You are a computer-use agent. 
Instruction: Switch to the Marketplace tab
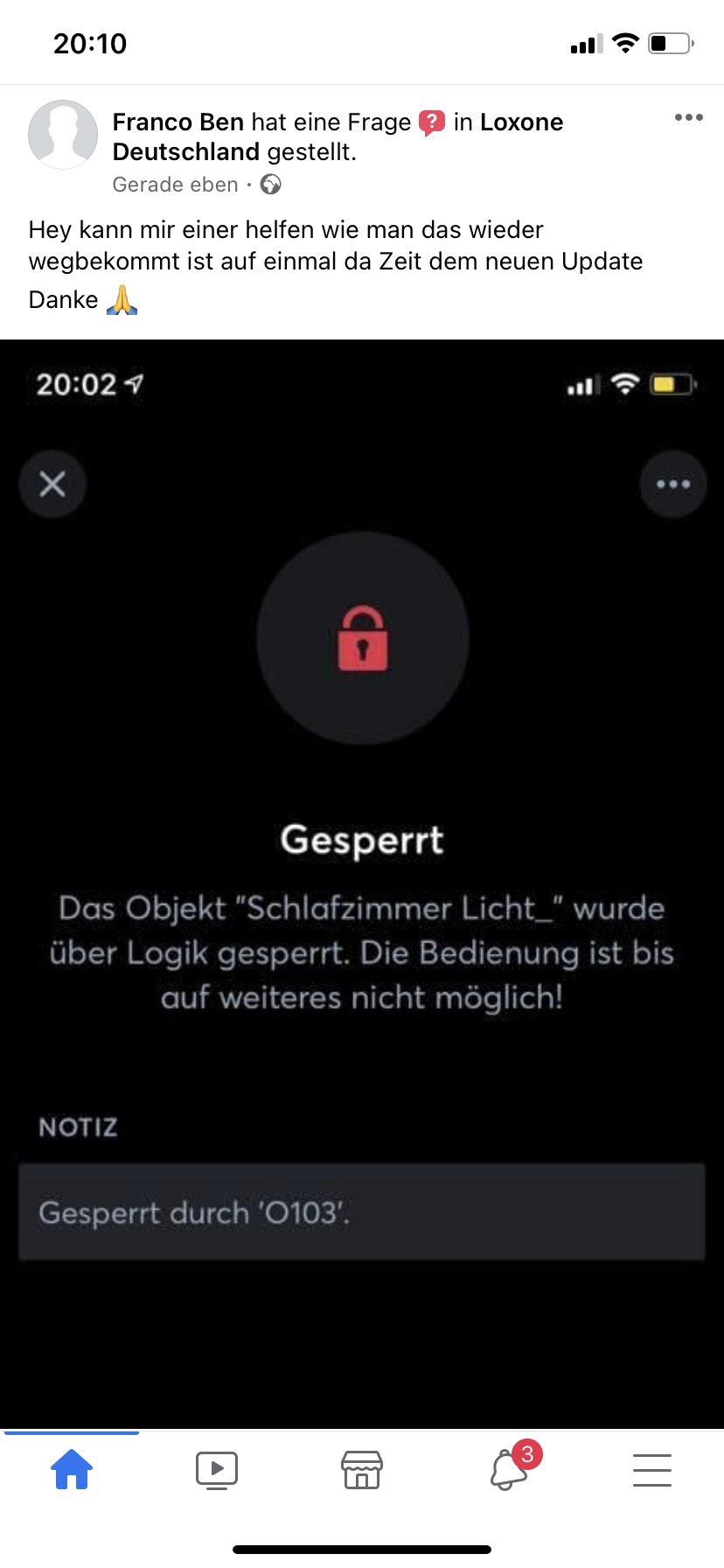[x=362, y=1470]
